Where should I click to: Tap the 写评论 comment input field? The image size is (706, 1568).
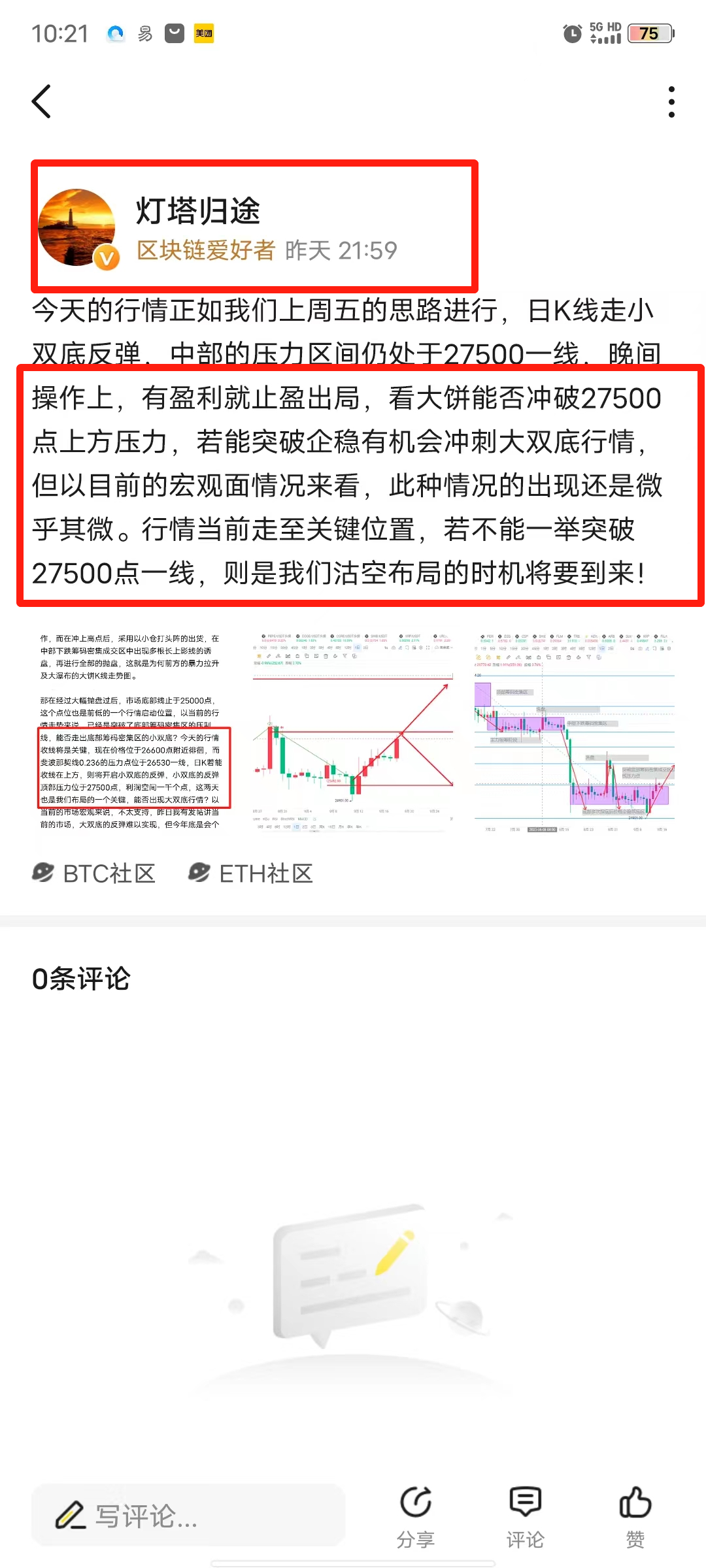(188, 1516)
